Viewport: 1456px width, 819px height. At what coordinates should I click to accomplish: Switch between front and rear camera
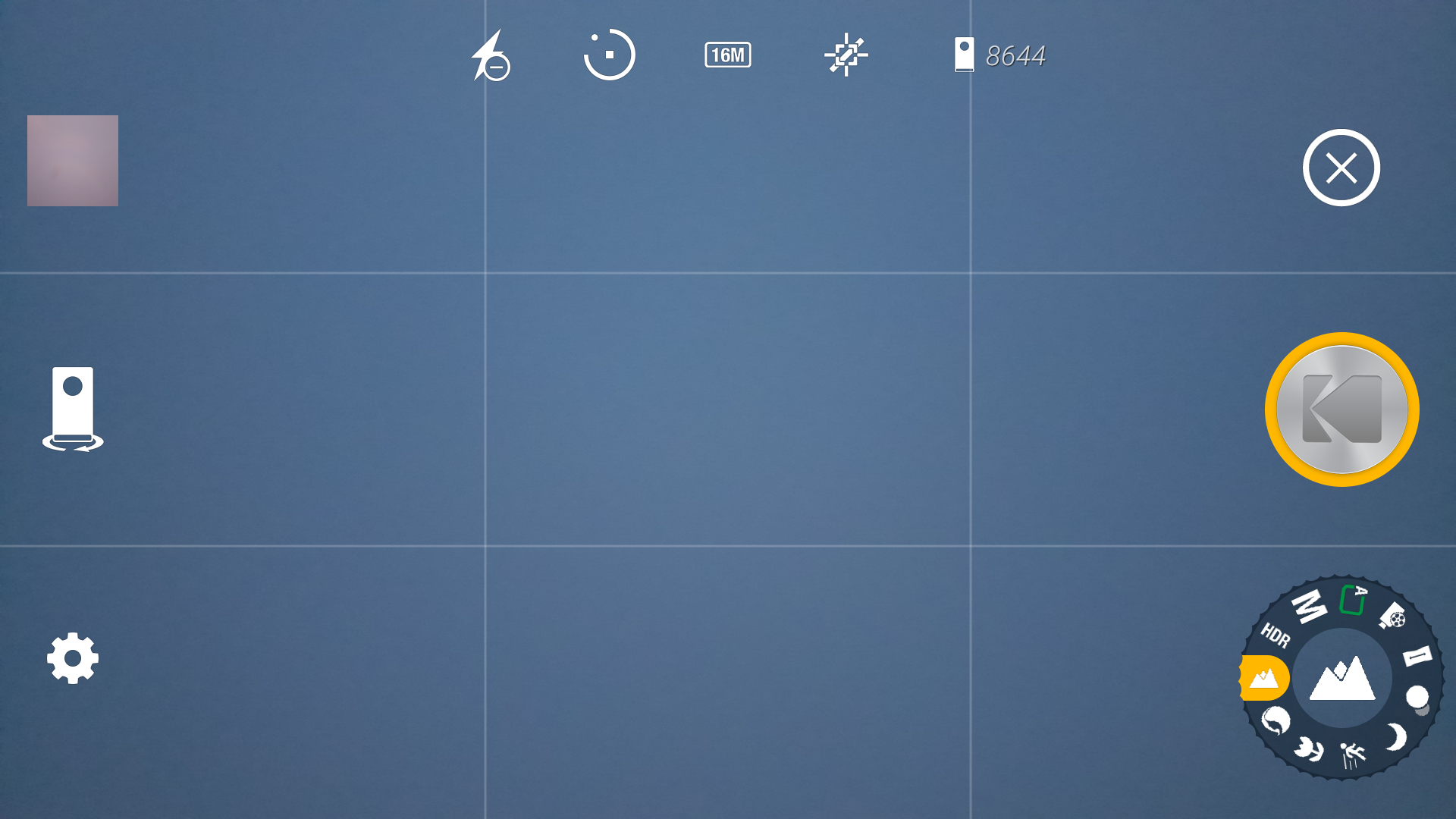tap(73, 409)
